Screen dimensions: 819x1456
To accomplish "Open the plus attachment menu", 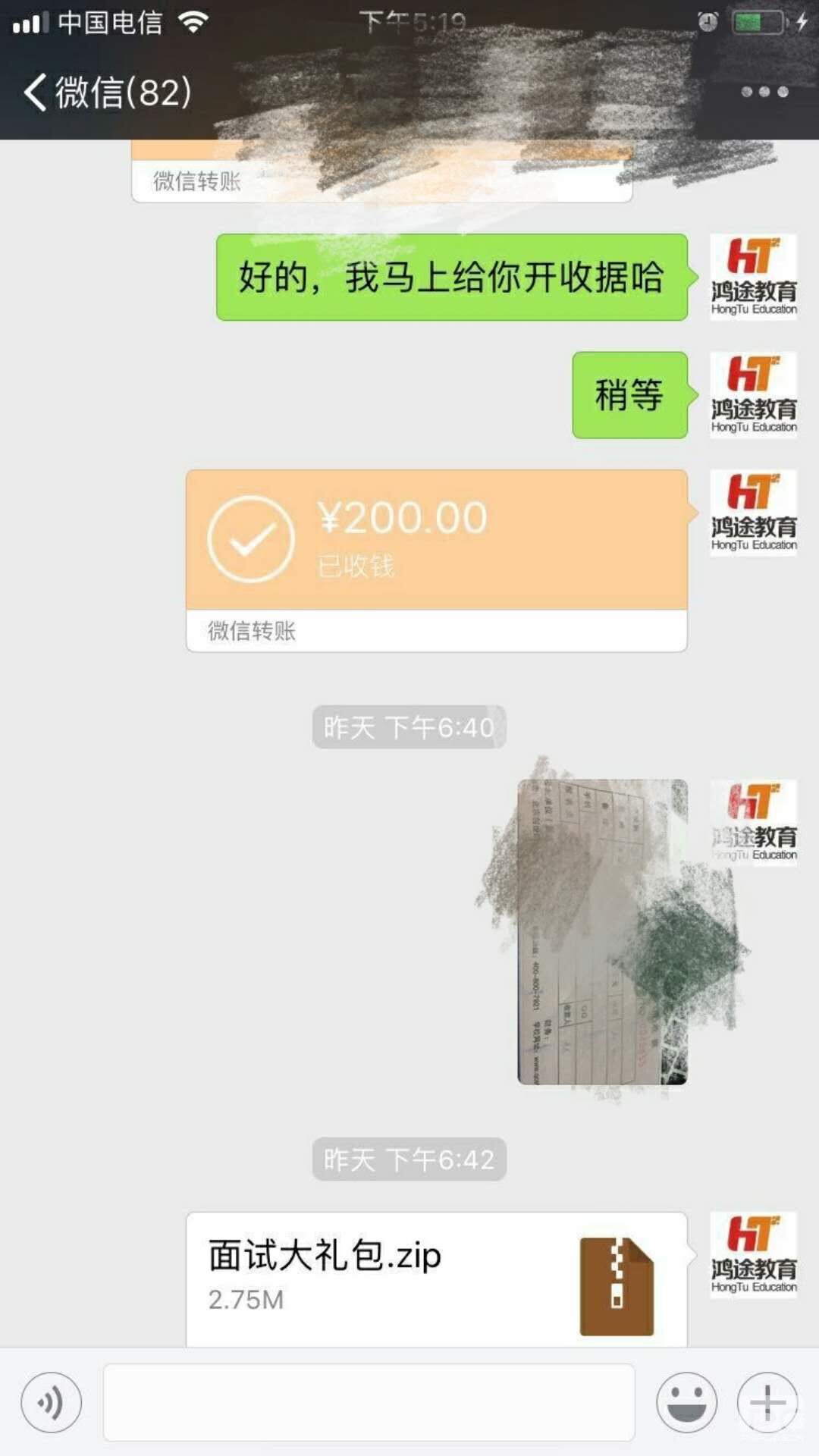I will tap(767, 1402).
